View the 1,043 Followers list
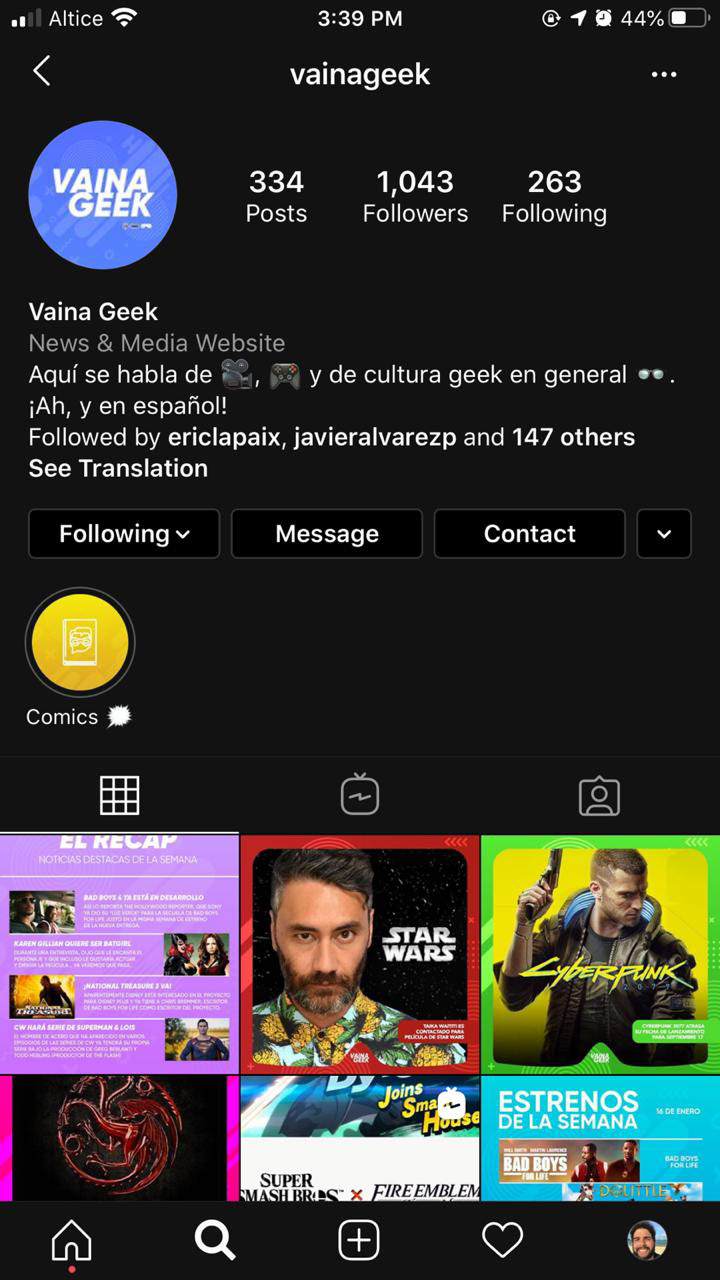The image size is (720, 1280). pos(415,196)
